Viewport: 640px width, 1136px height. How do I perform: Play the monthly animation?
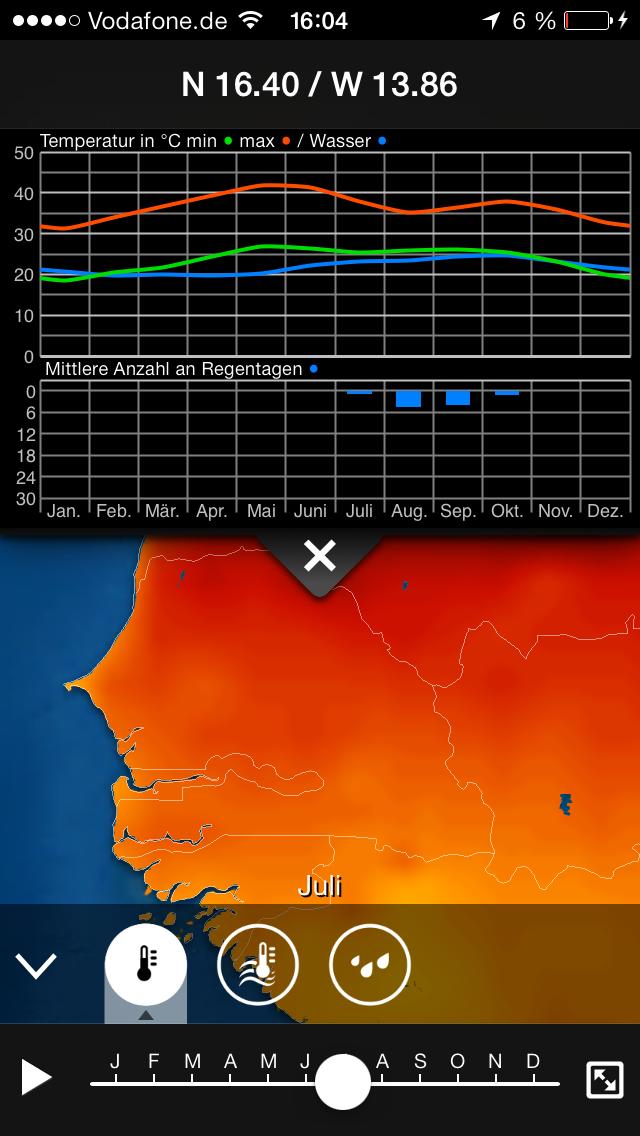(x=36, y=1078)
